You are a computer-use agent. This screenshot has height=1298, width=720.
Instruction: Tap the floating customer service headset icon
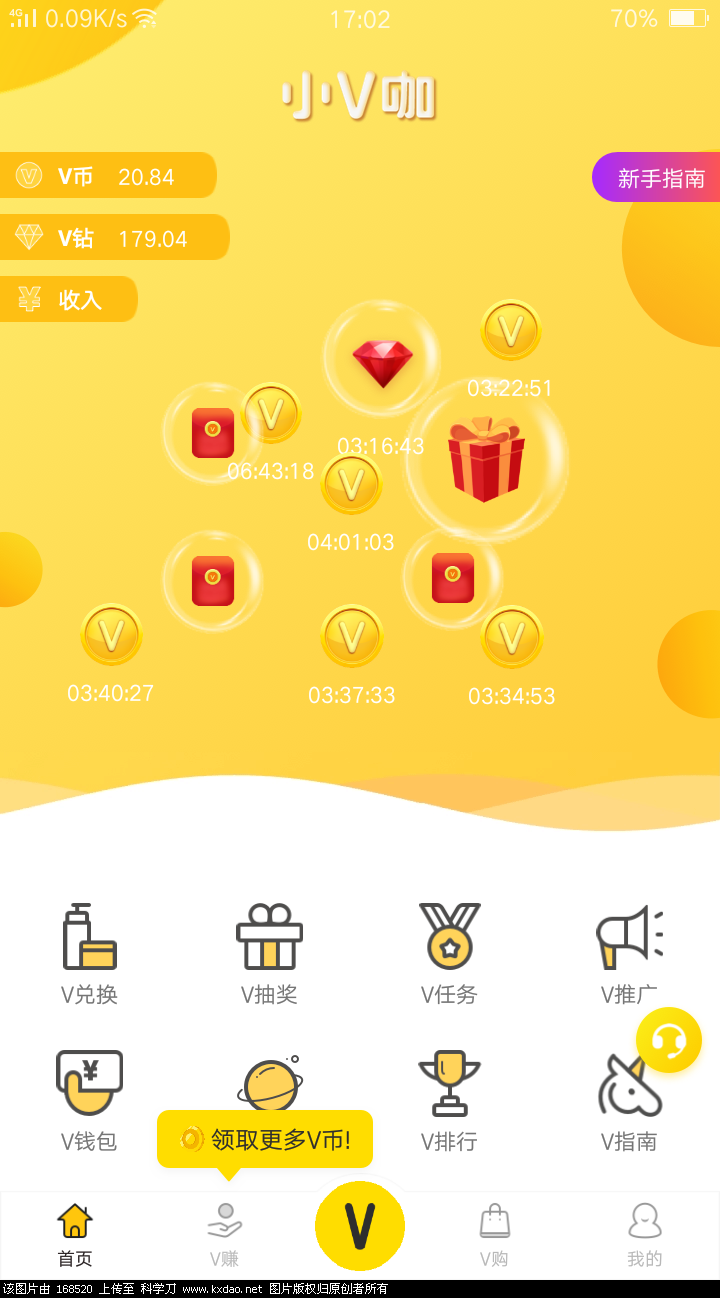coord(669,1040)
